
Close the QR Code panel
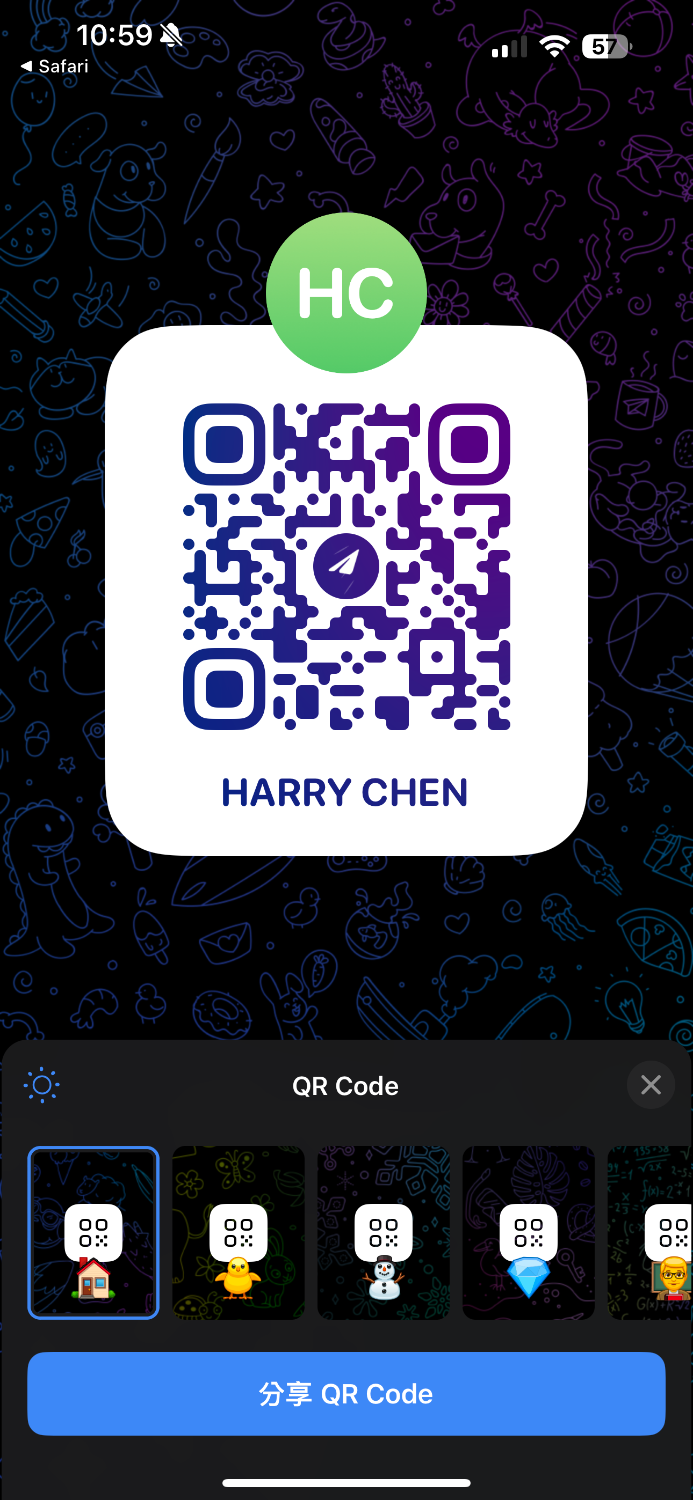pos(651,1085)
